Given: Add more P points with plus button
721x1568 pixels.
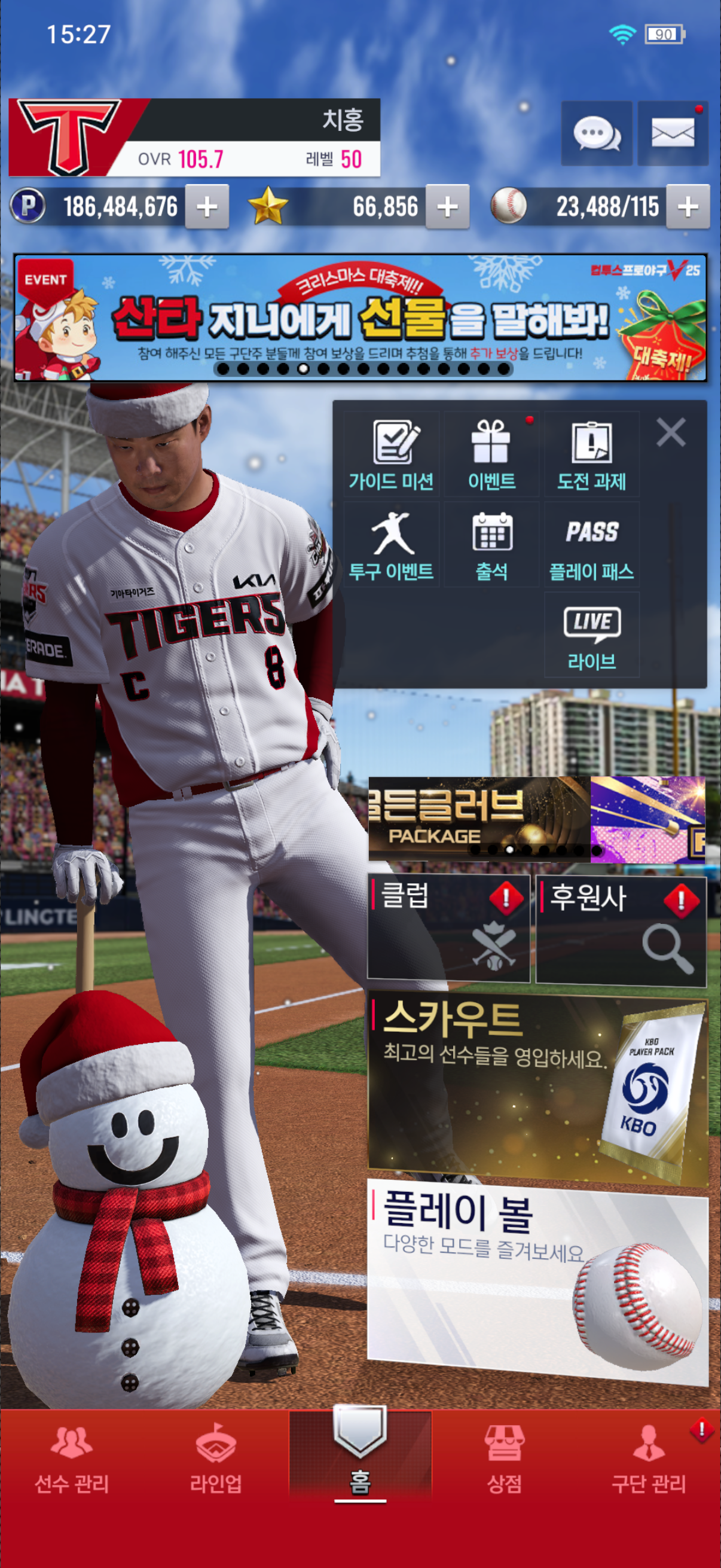Looking at the screenshot, I should 207,207.
